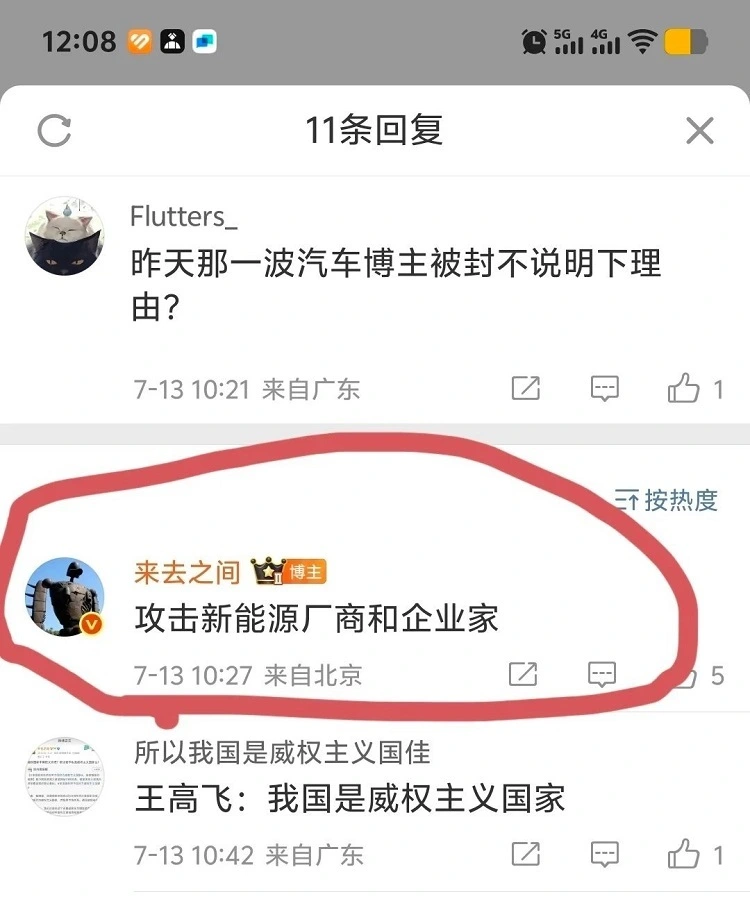Repost 来去之间's reply
This screenshot has height=899, width=750.
(523, 674)
